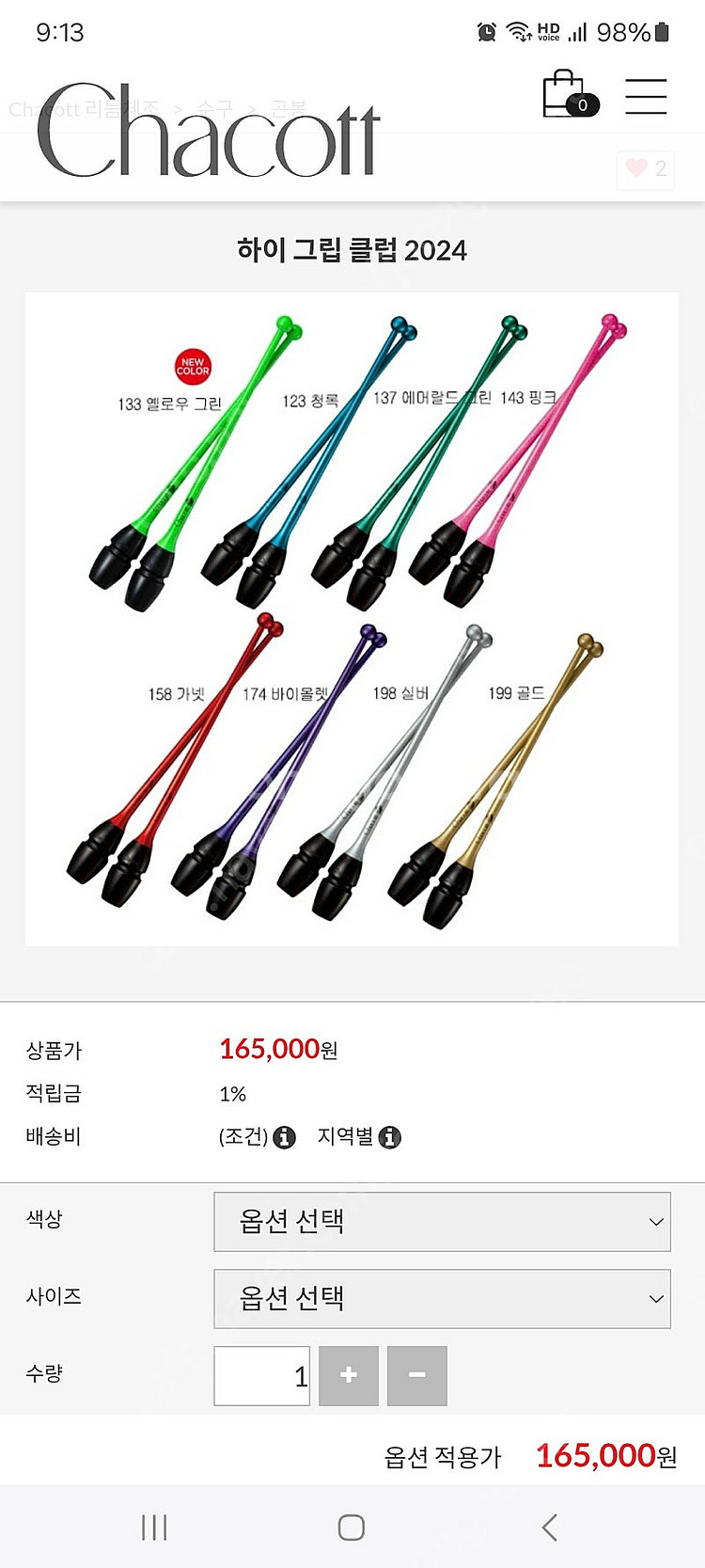Show conditional shipping fee info (조건)
Image resolution: width=705 pixels, height=1568 pixels.
click(x=284, y=1137)
